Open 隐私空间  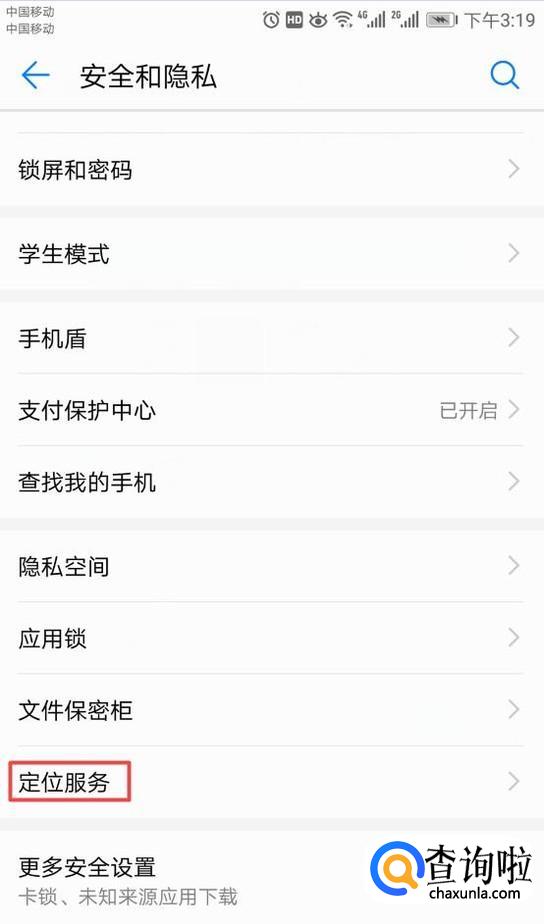pos(272,566)
